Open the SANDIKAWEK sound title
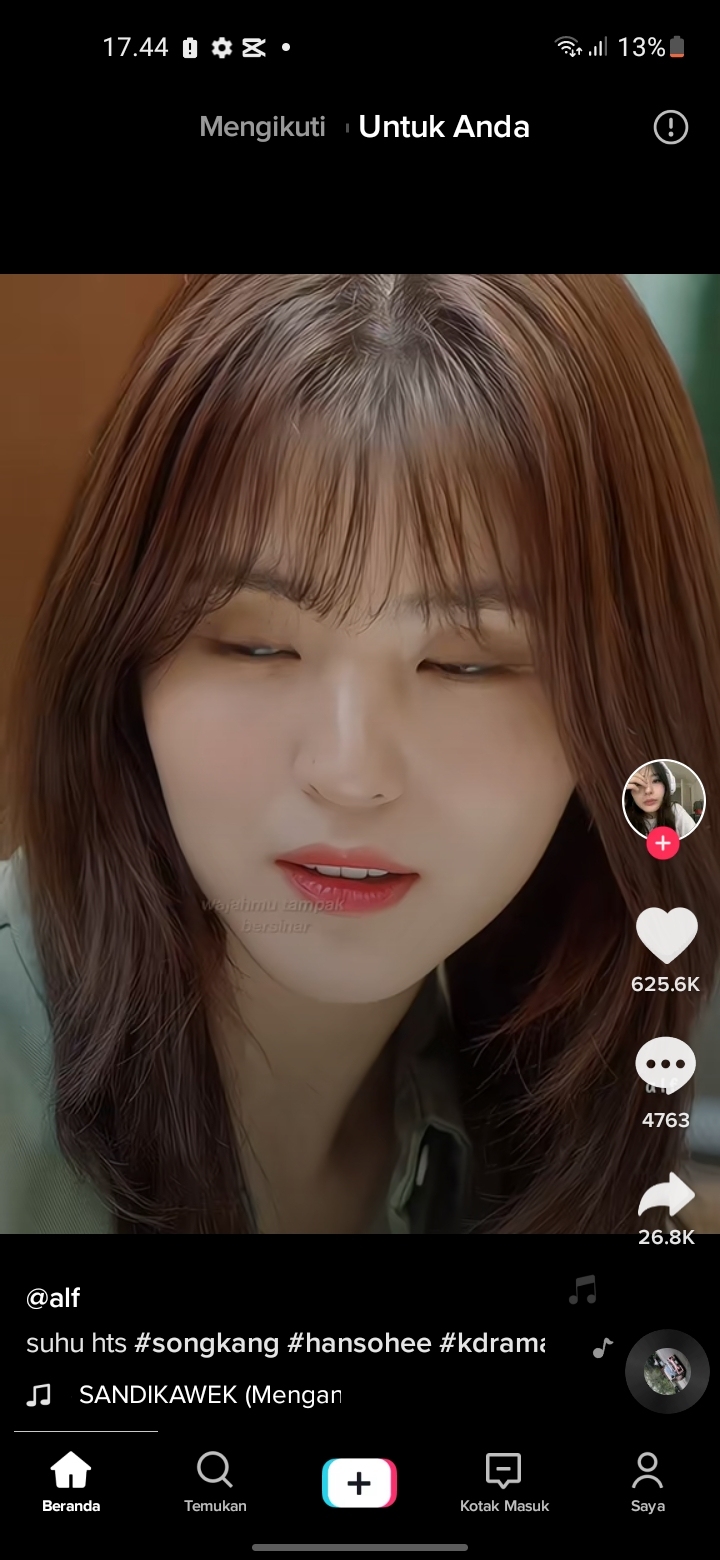The width and height of the screenshot is (720, 1560). 208,1395
